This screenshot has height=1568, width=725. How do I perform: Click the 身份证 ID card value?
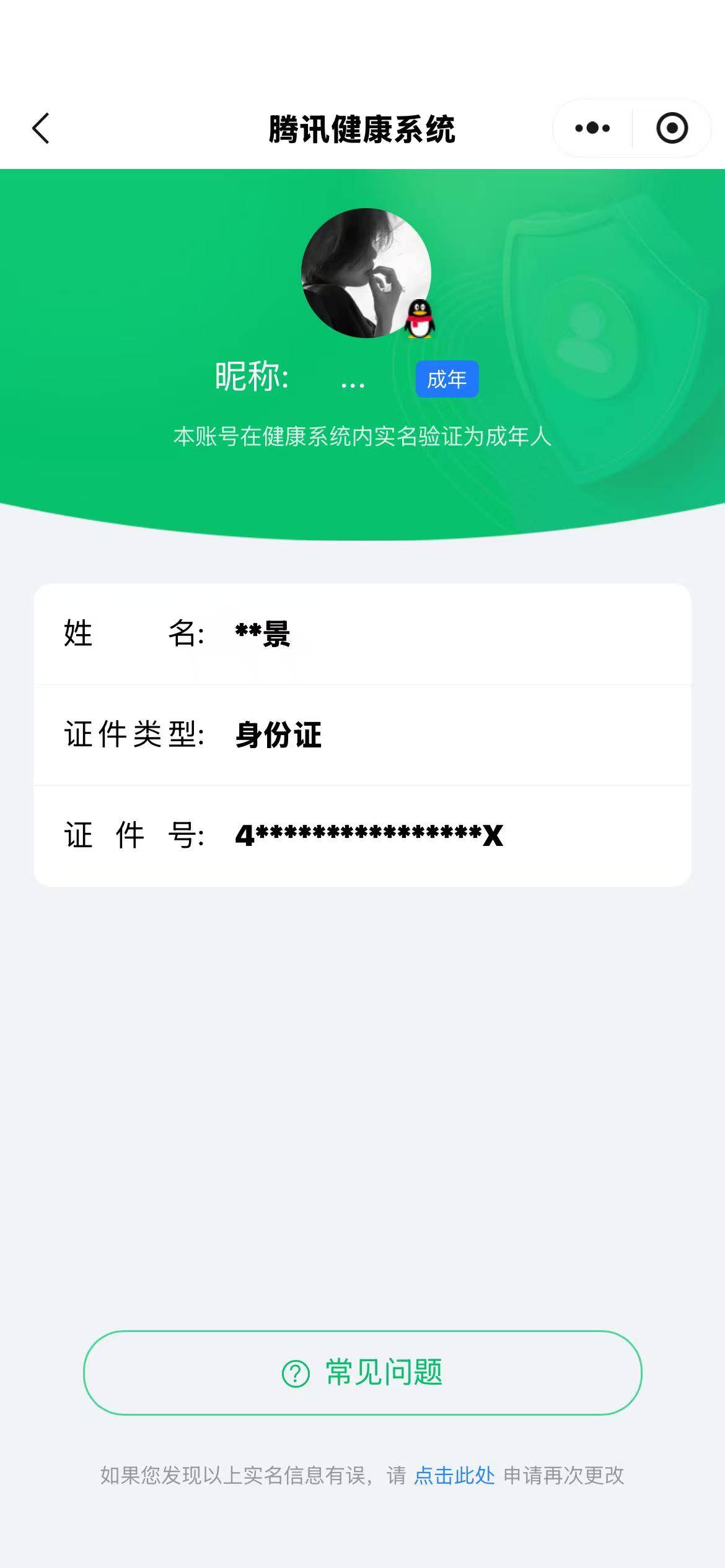pos(279,734)
